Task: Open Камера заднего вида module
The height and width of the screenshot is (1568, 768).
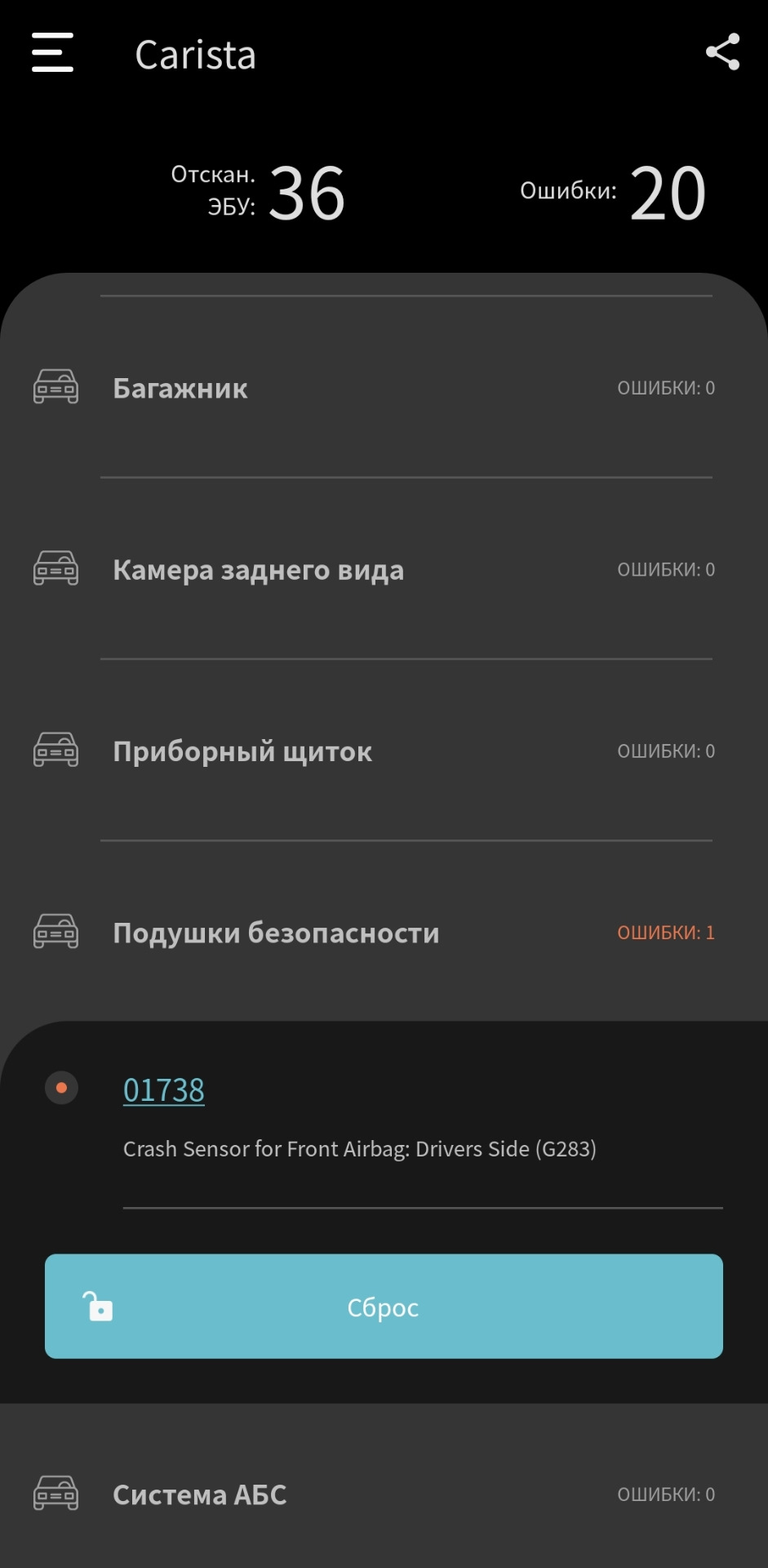Action: pos(384,569)
